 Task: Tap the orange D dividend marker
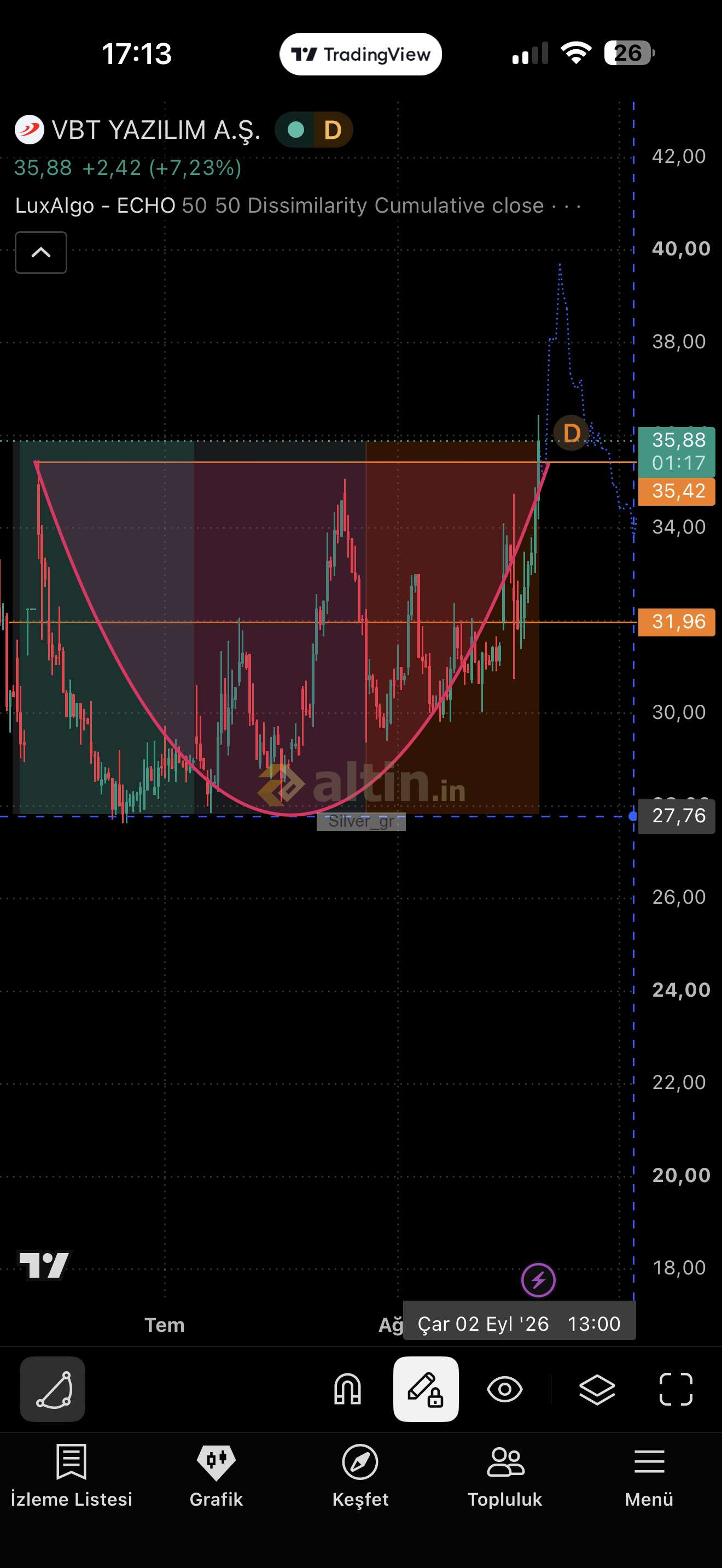(x=571, y=434)
